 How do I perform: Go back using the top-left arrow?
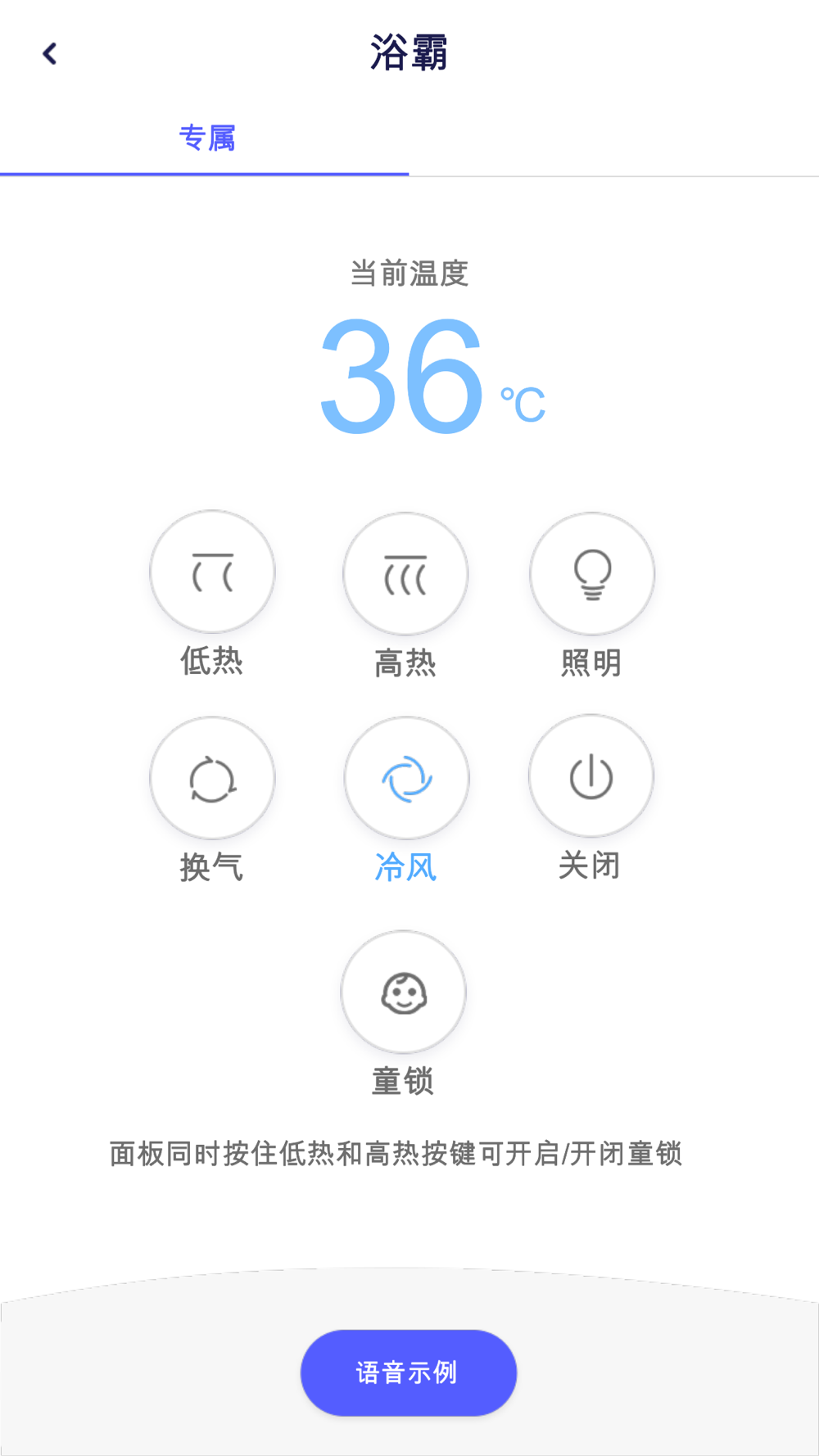point(50,54)
